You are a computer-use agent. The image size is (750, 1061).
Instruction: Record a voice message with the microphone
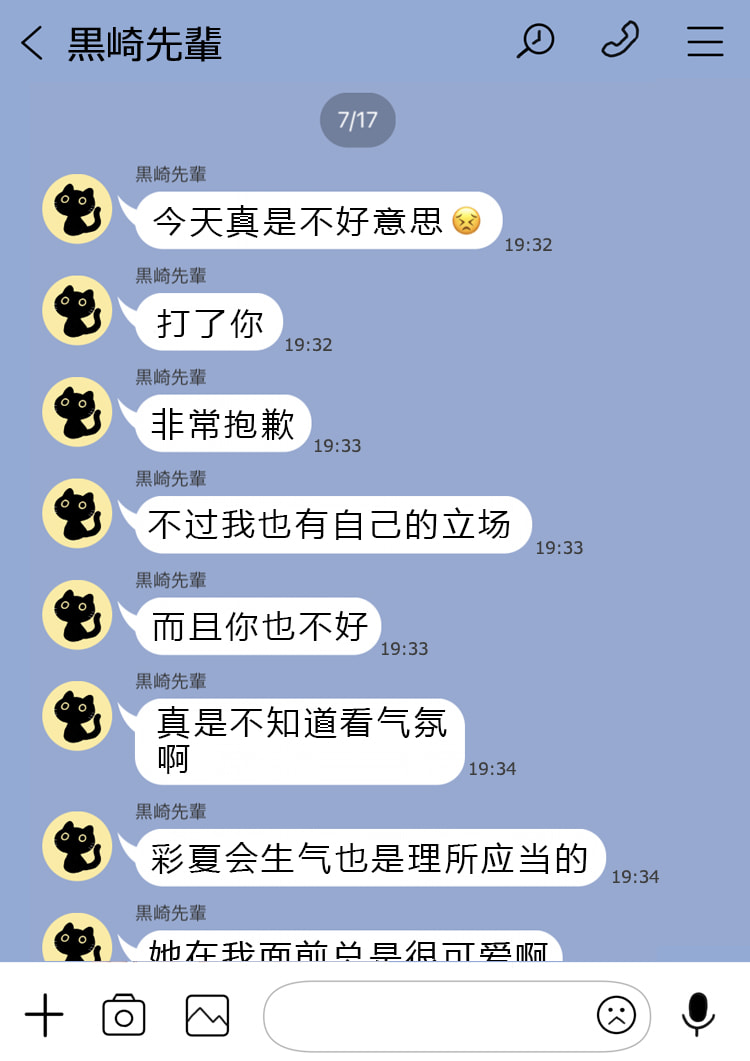698,1014
